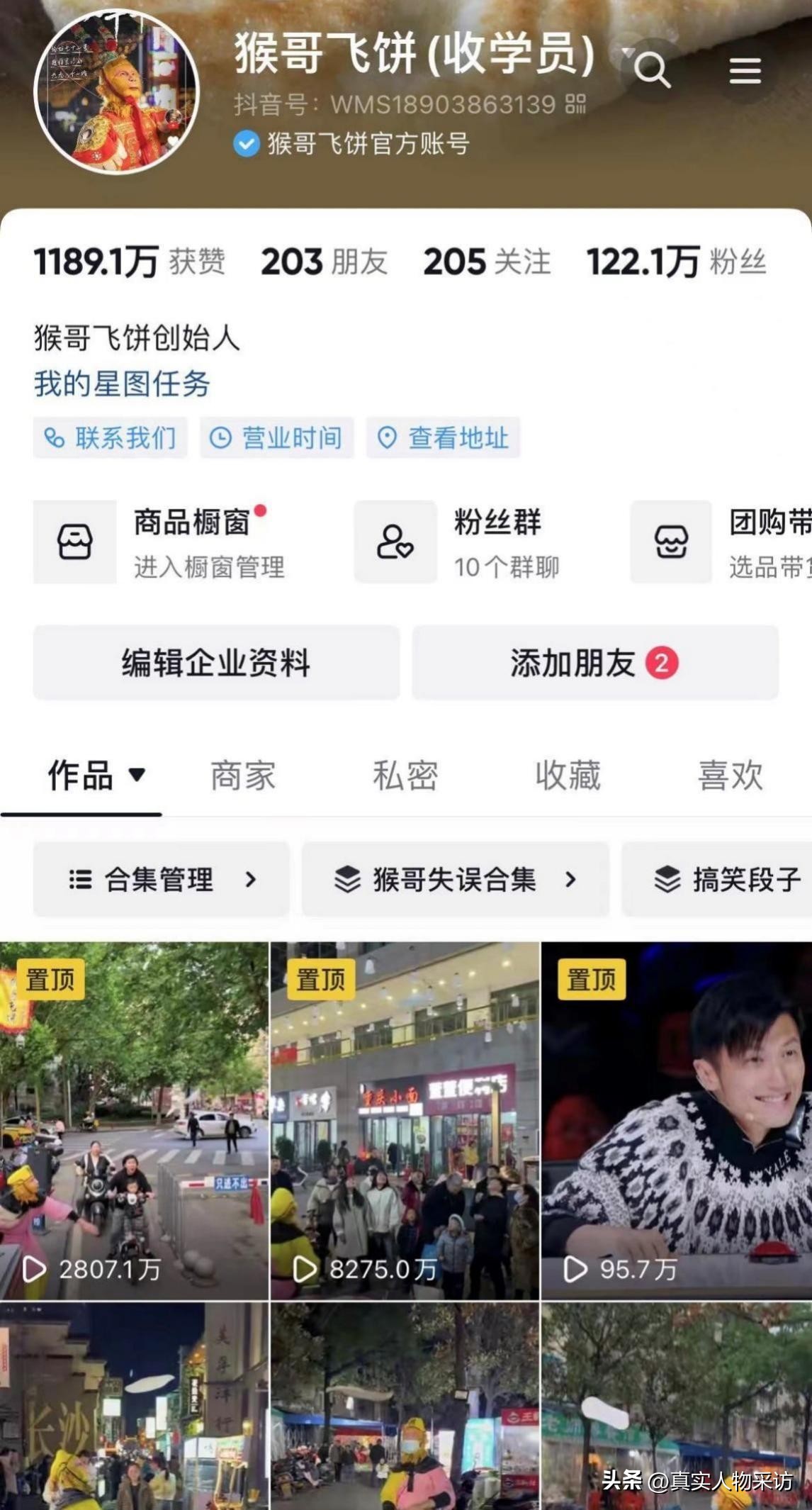Select the 商品橱窗 storefront icon
Image resolution: width=812 pixels, height=1510 pixels.
point(74,542)
